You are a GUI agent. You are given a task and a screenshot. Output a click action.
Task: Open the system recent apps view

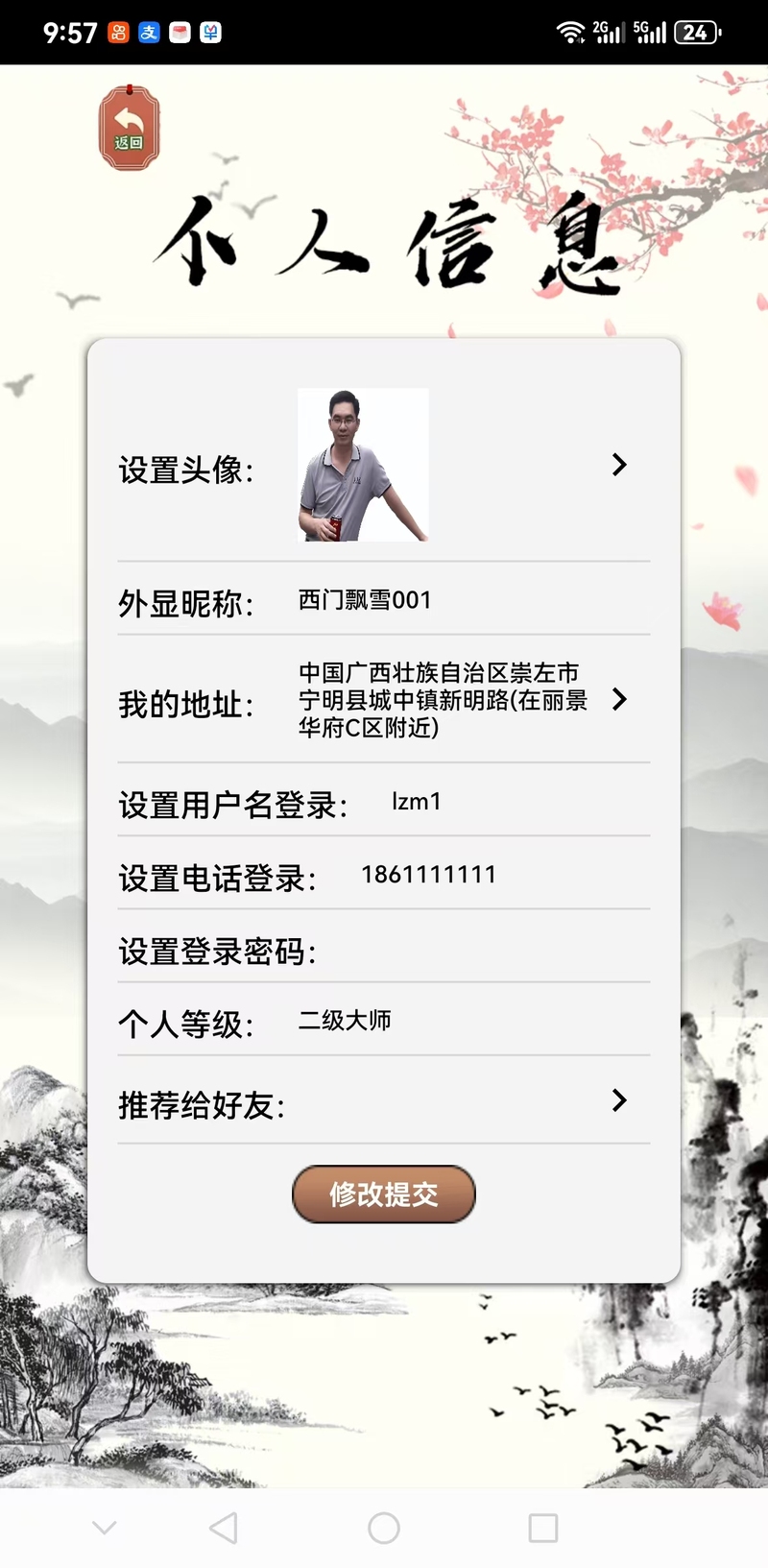point(543,1528)
